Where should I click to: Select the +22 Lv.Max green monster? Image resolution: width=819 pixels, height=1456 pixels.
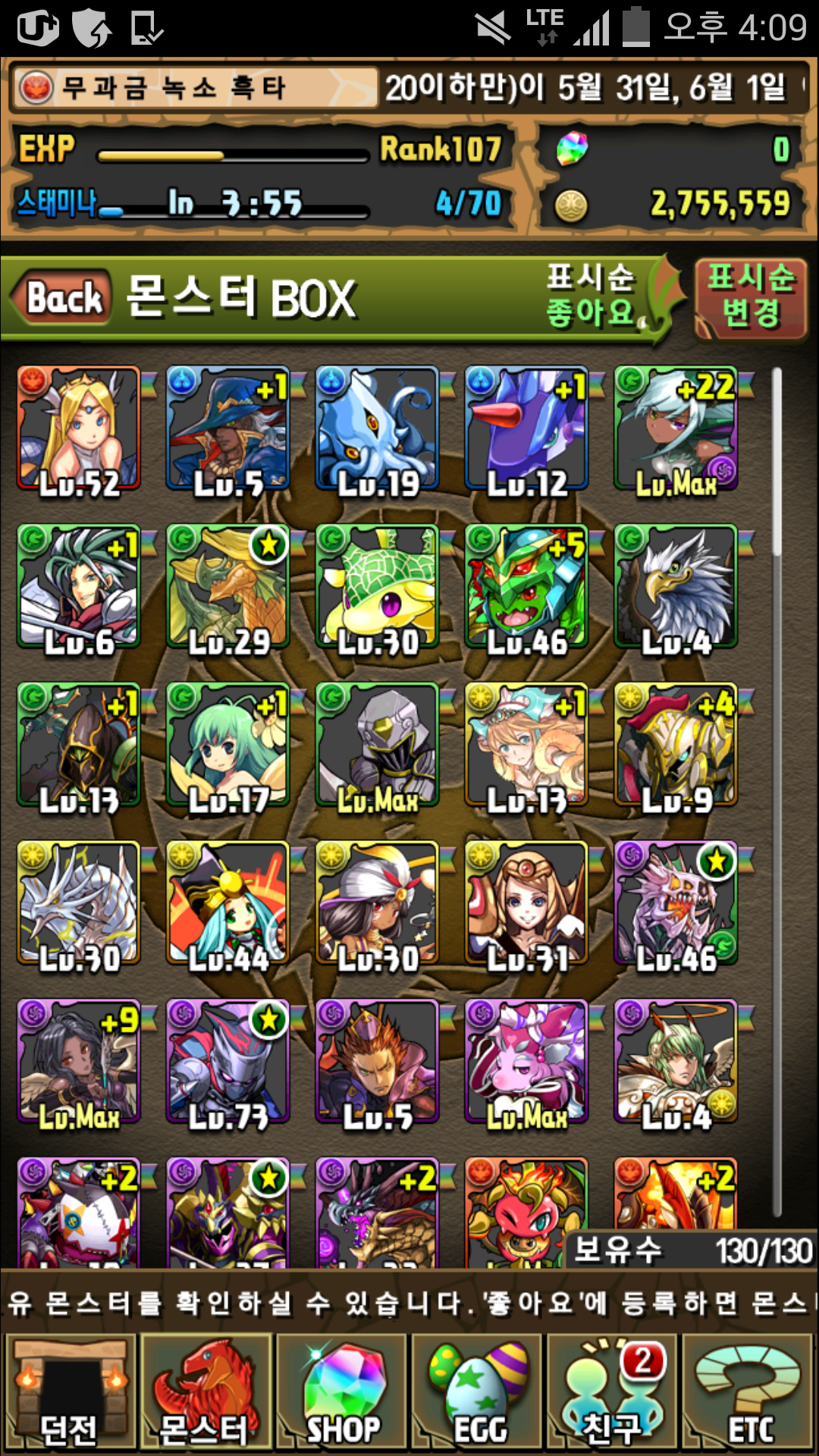pyautogui.click(x=676, y=429)
